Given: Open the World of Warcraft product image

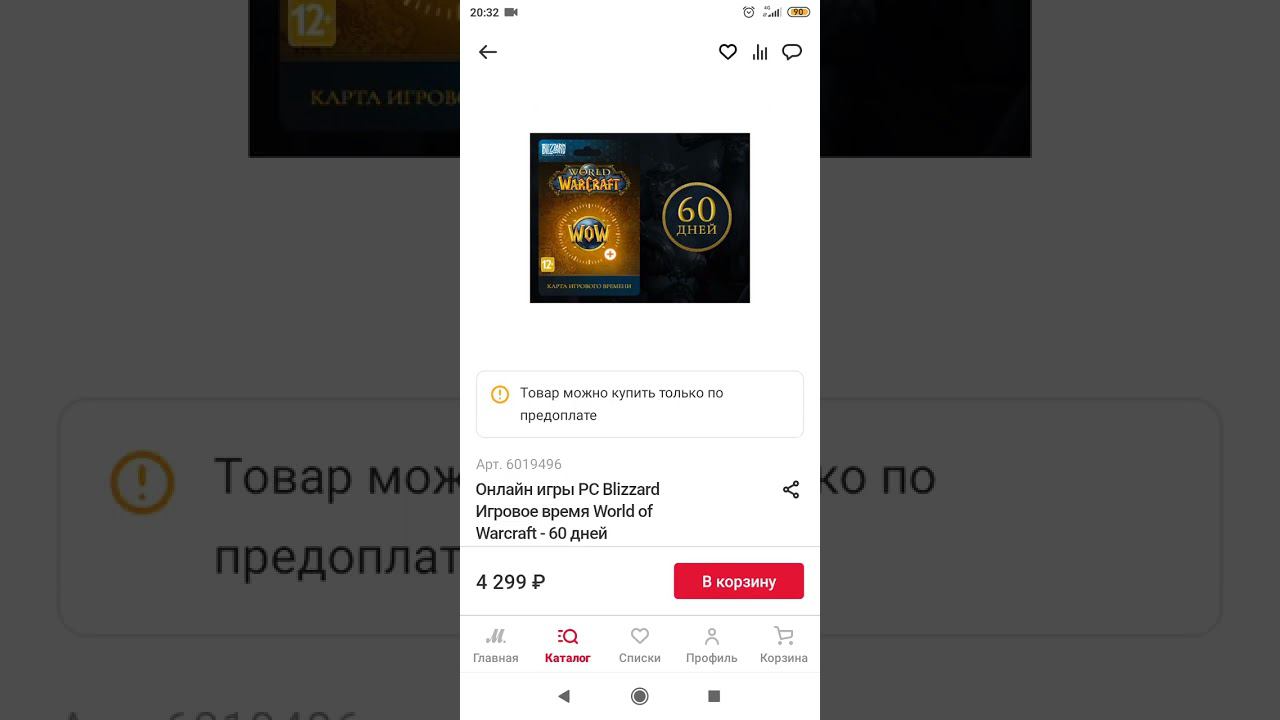Looking at the screenshot, I should tap(640, 218).
